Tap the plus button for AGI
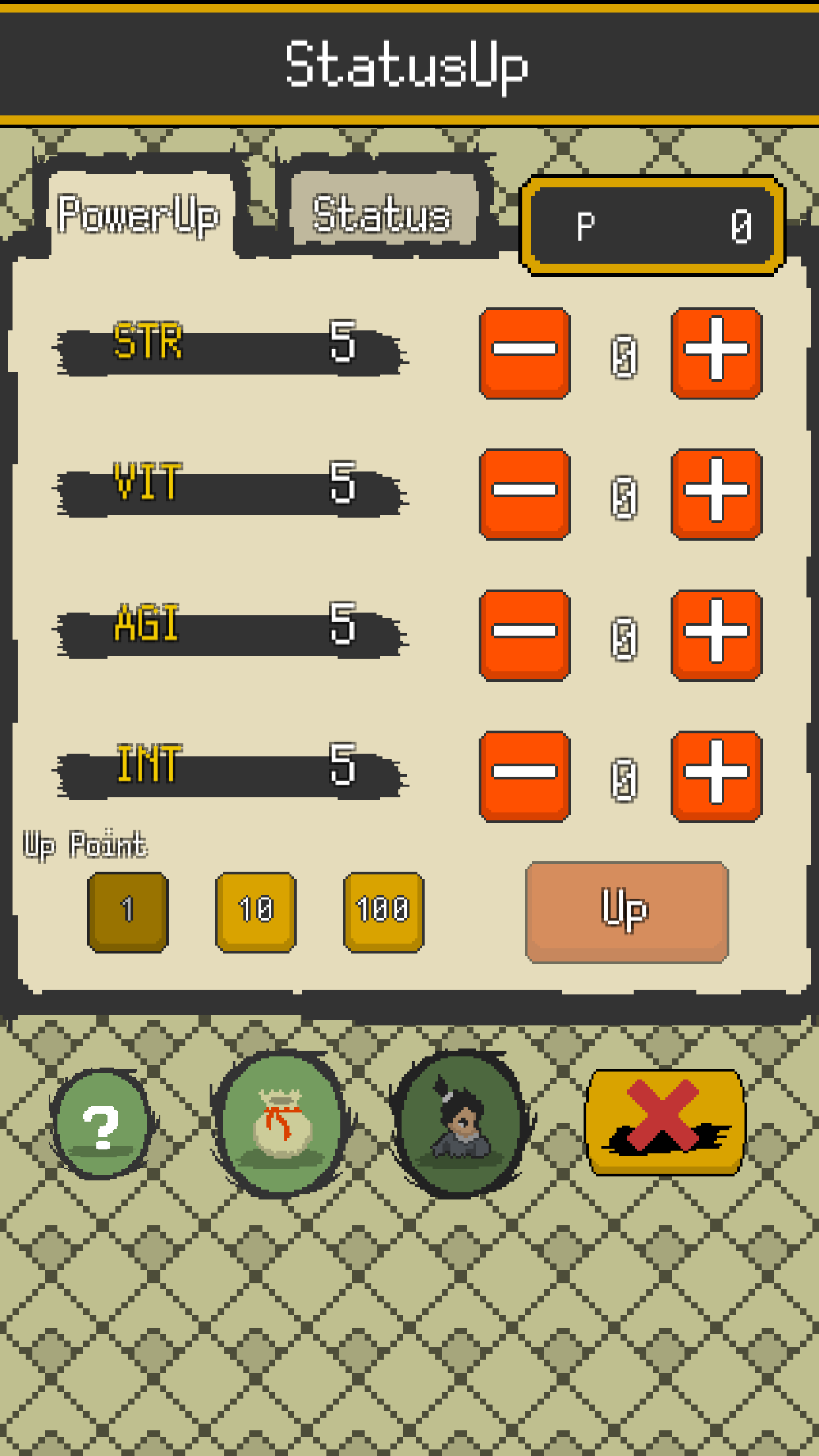The height and width of the screenshot is (1456, 819). [x=716, y=635]
